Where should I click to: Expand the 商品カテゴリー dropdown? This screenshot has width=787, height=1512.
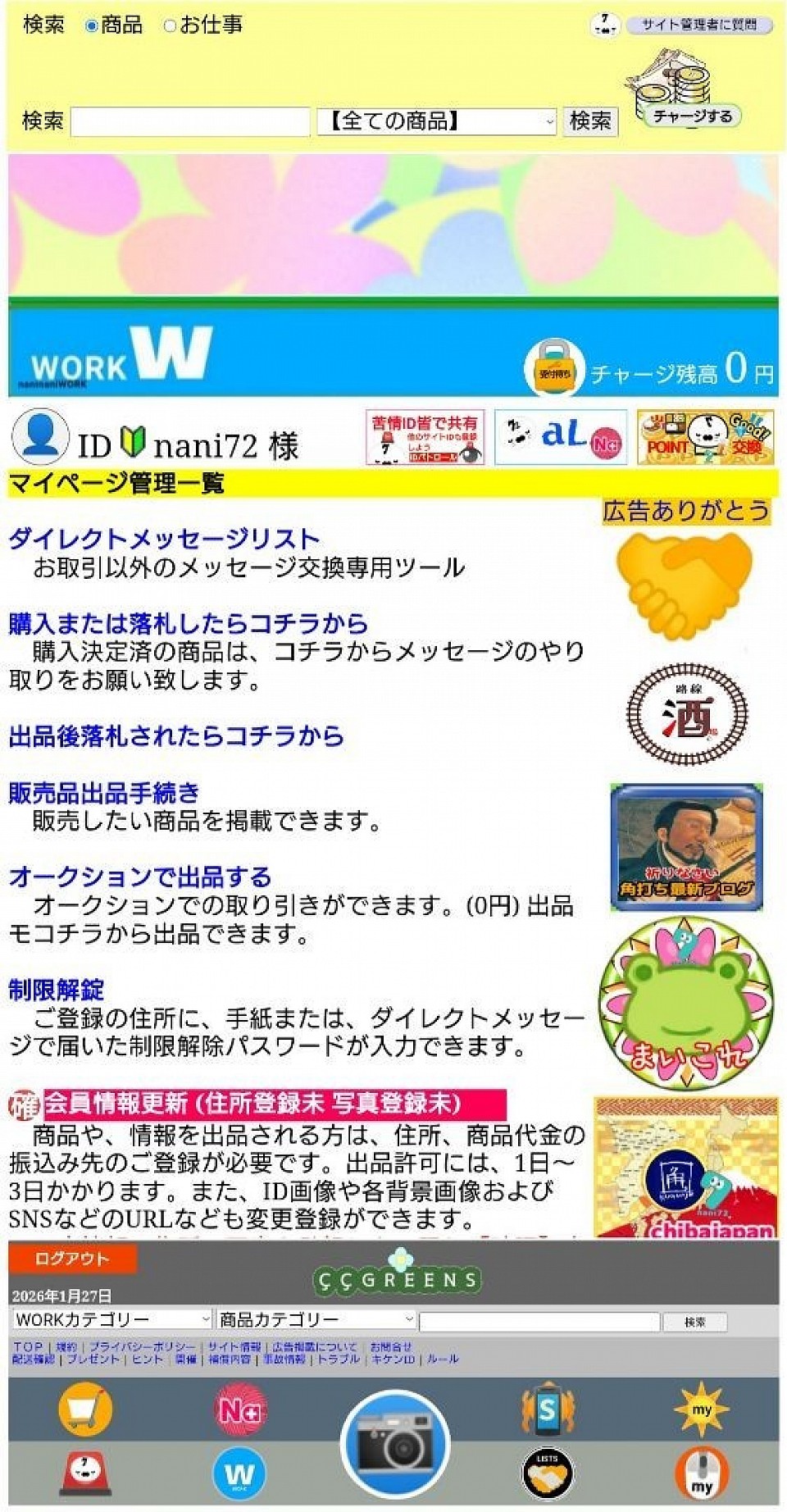point(316,1319)
